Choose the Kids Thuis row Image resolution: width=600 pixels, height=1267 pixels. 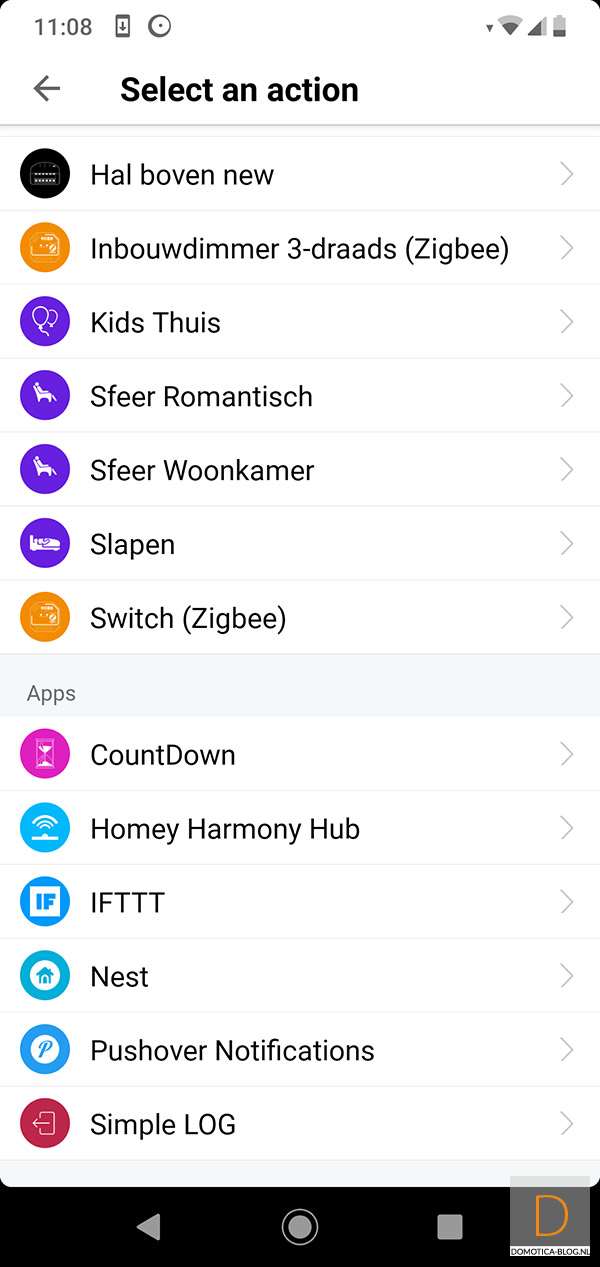coord(300,322)
